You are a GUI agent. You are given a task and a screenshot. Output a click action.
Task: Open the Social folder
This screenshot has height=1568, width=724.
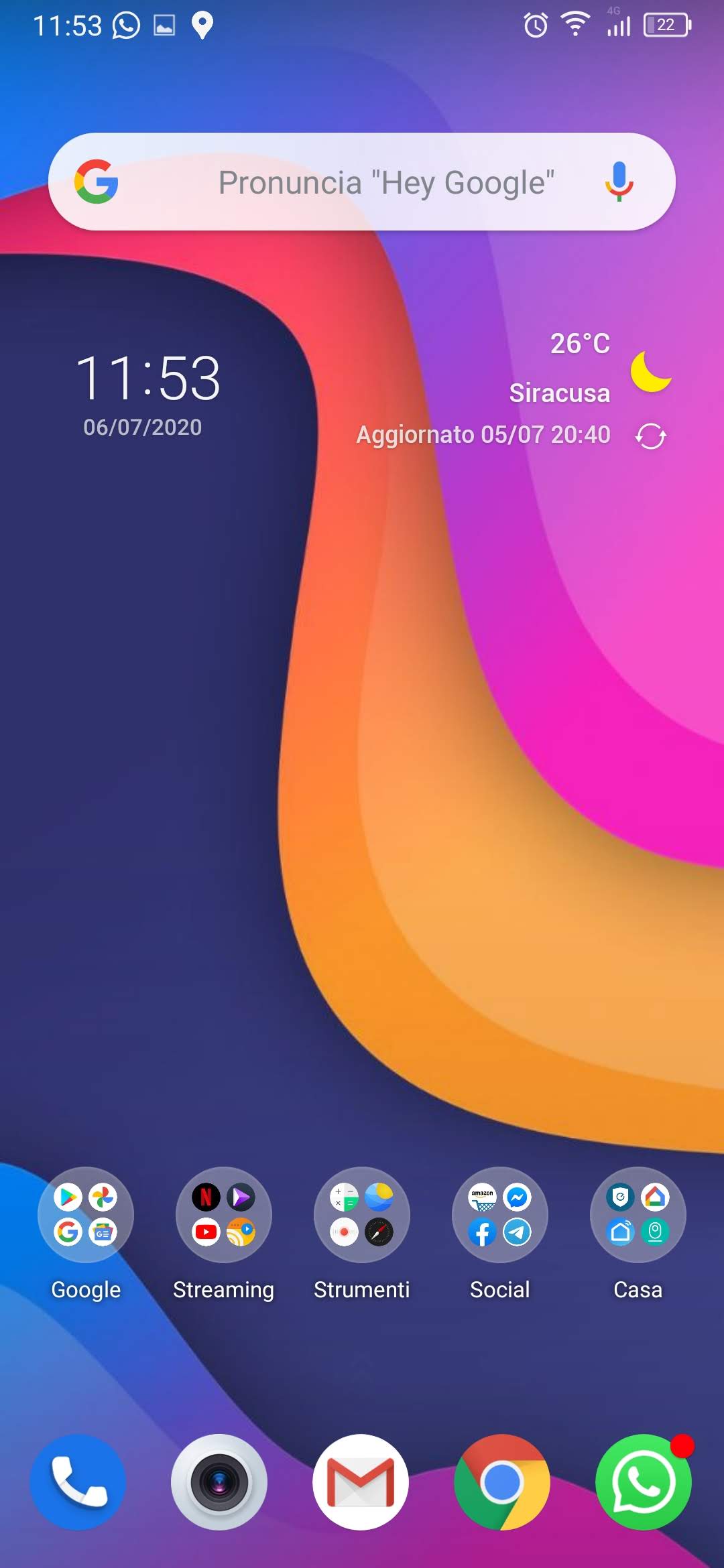click(500, 1215)
